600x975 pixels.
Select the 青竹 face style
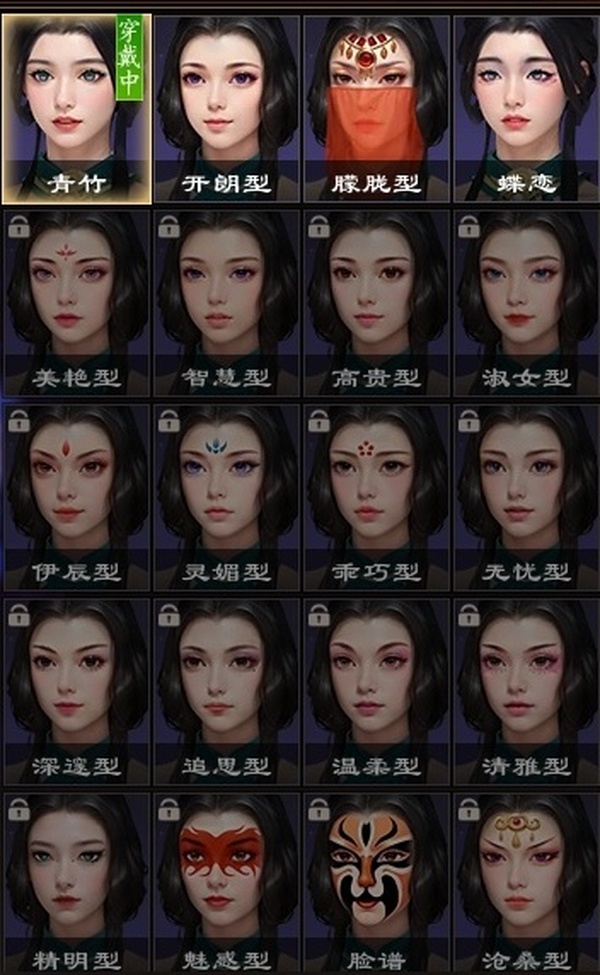click(x=77, y=109)
